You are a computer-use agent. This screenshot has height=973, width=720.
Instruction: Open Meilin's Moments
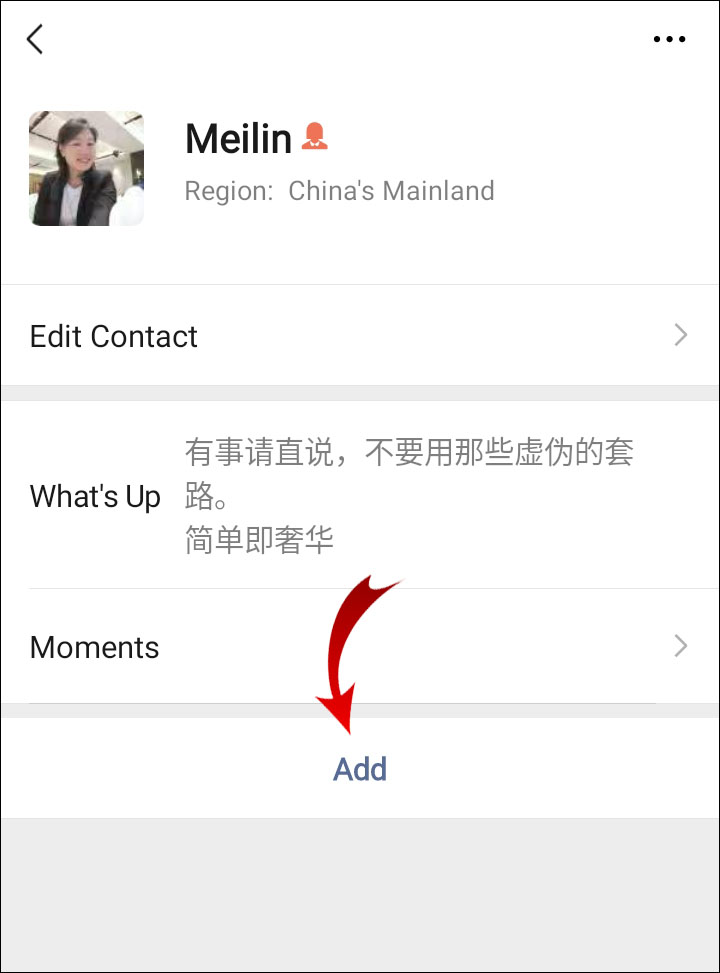(360, 647)
